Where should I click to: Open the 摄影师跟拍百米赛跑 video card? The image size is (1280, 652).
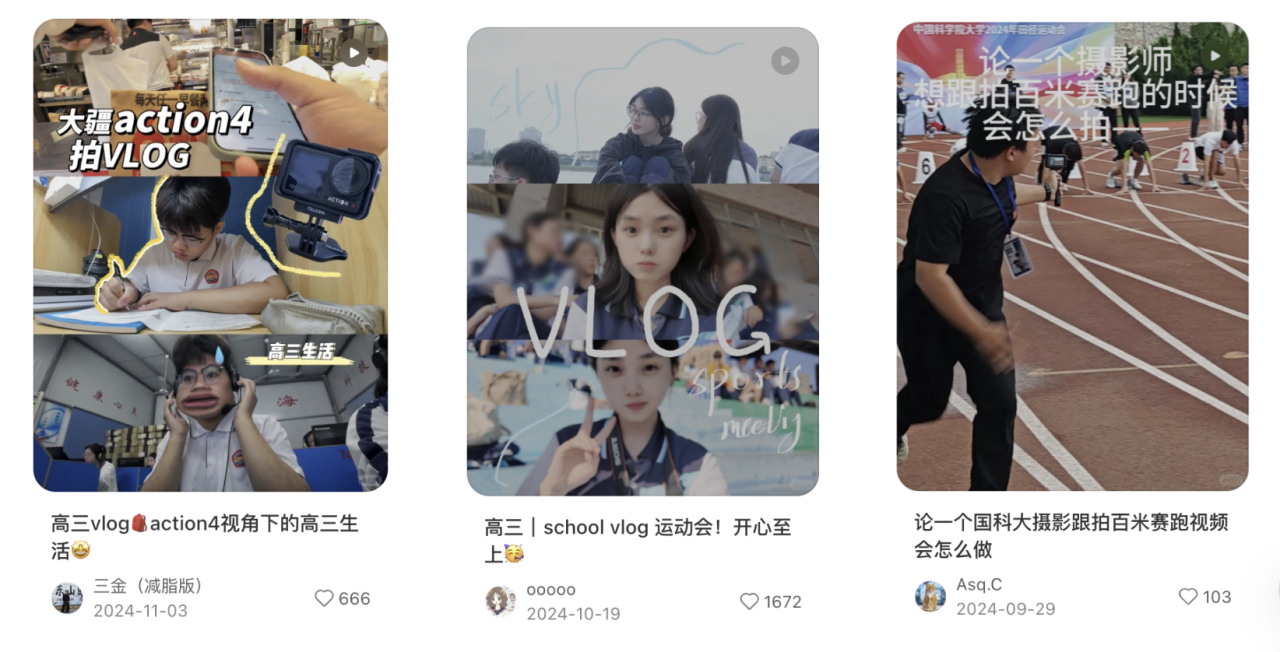tap(1072, 257)
